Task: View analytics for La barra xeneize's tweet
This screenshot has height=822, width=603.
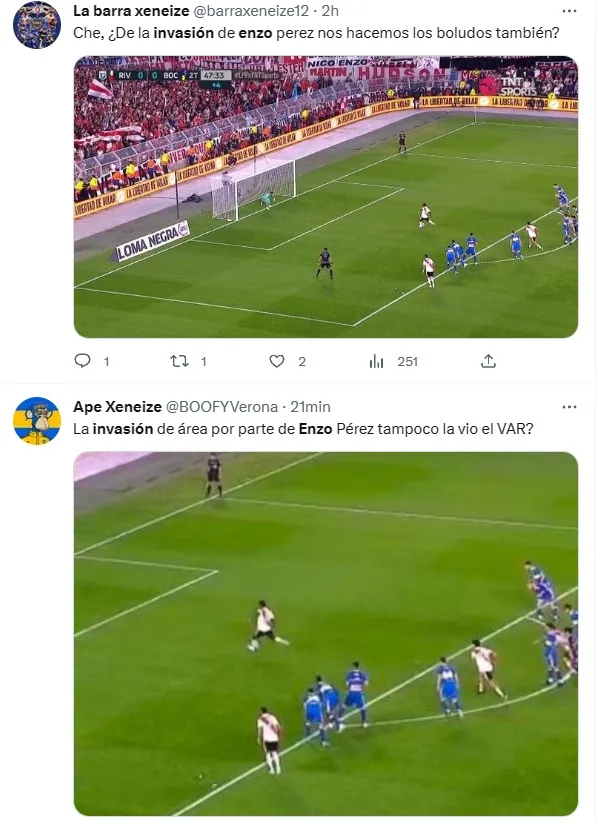Action: tap(376, 361)
